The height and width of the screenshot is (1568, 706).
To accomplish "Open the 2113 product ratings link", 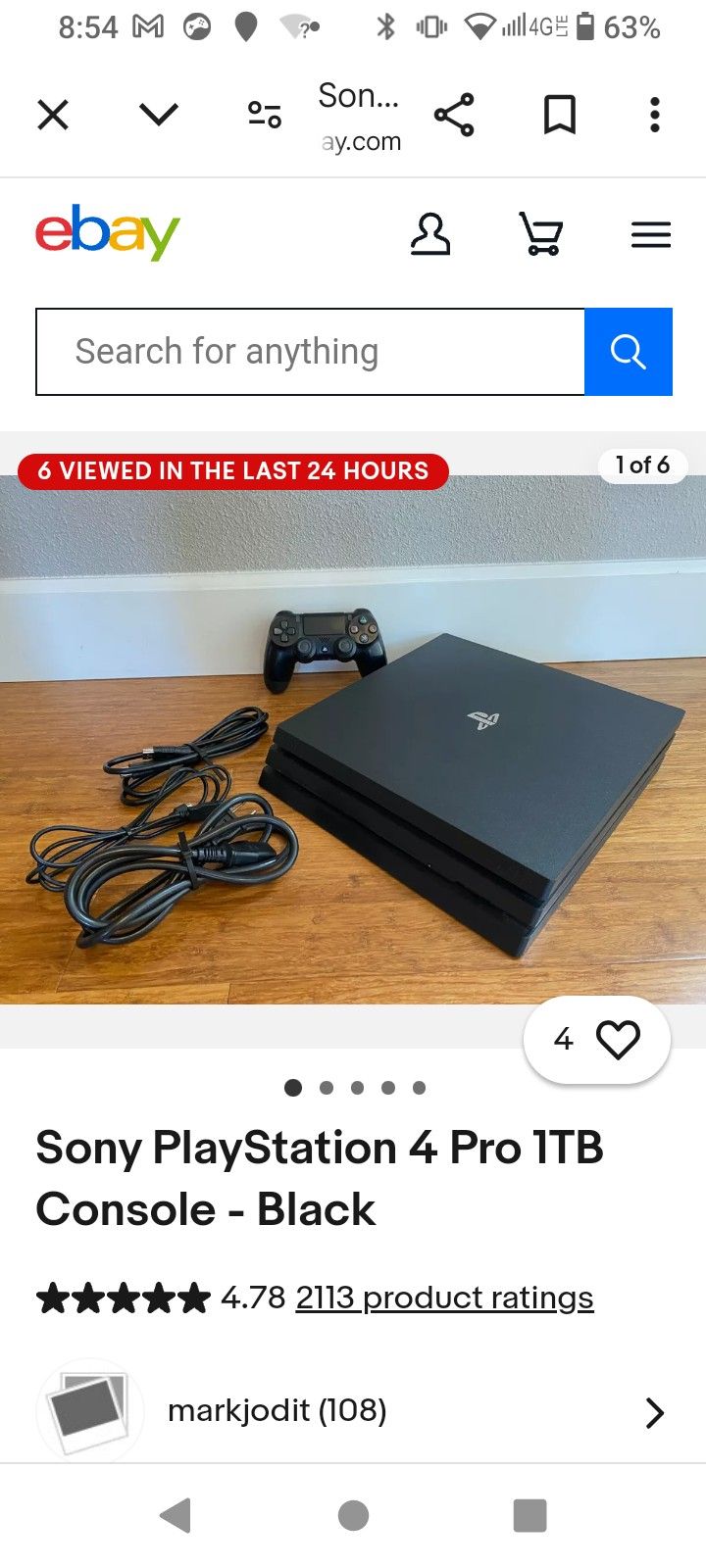I will coord(444,1298).
